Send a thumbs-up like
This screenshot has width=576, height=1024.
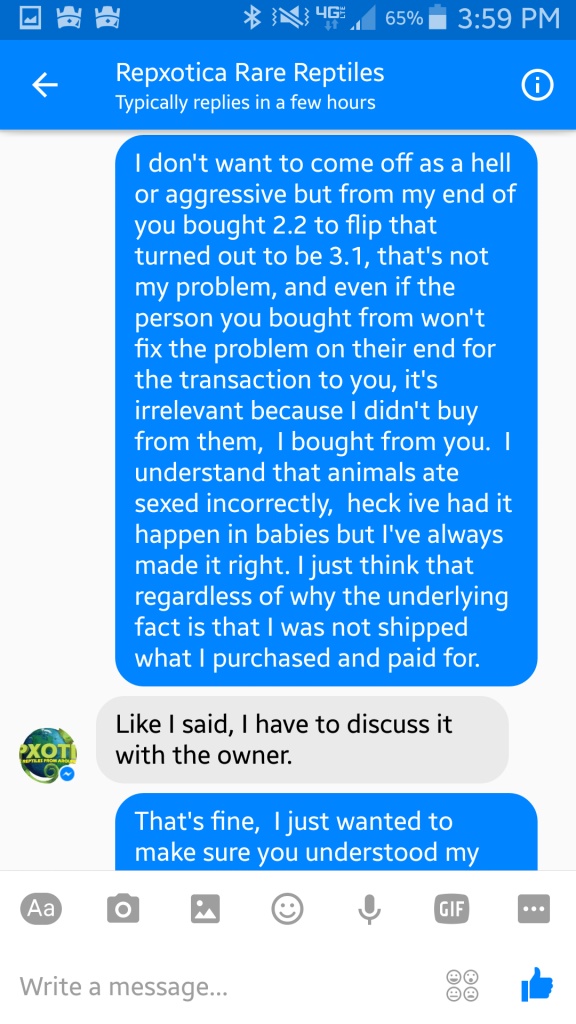tap(537, 984)
